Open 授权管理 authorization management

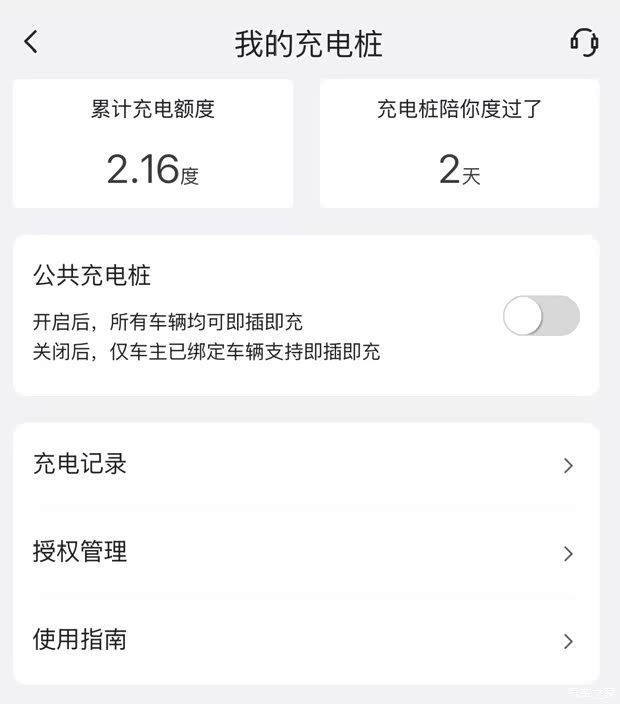305,552
